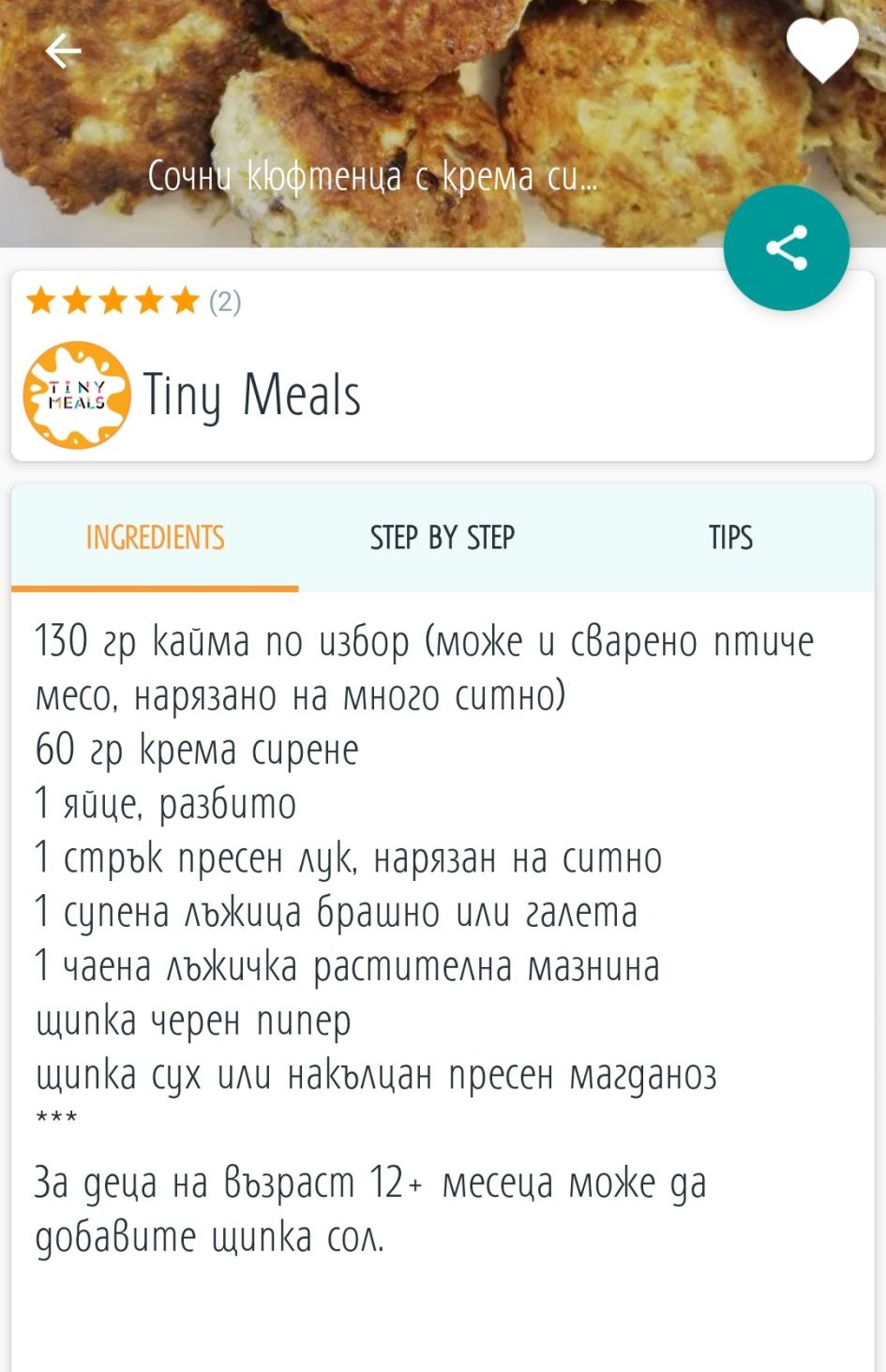The image size is (886, 1372).
Task: Tap the five-star rating
Action: click(x=113, y=302)
